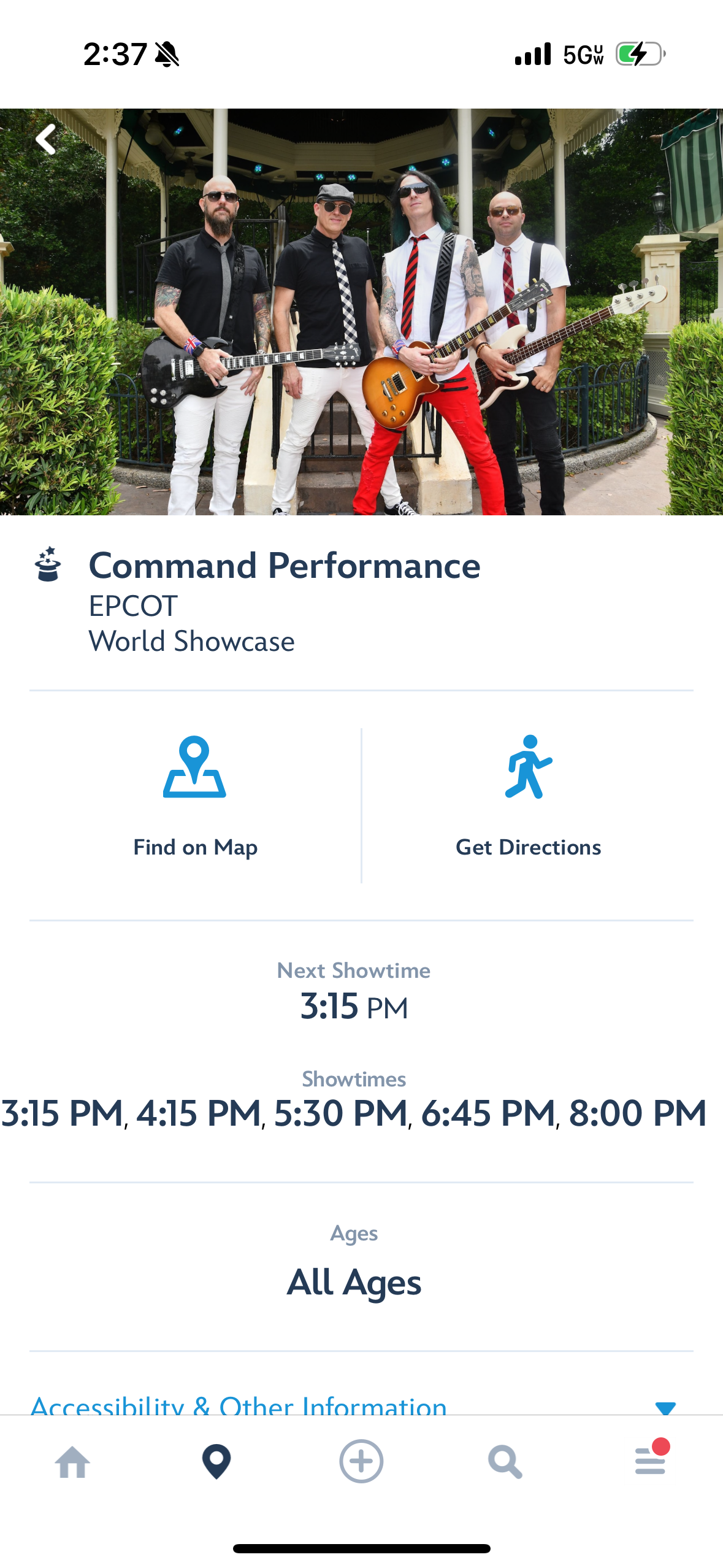Find Command Performance on the map
Screen dimensions: 723x1568
[x=195, y=797]
